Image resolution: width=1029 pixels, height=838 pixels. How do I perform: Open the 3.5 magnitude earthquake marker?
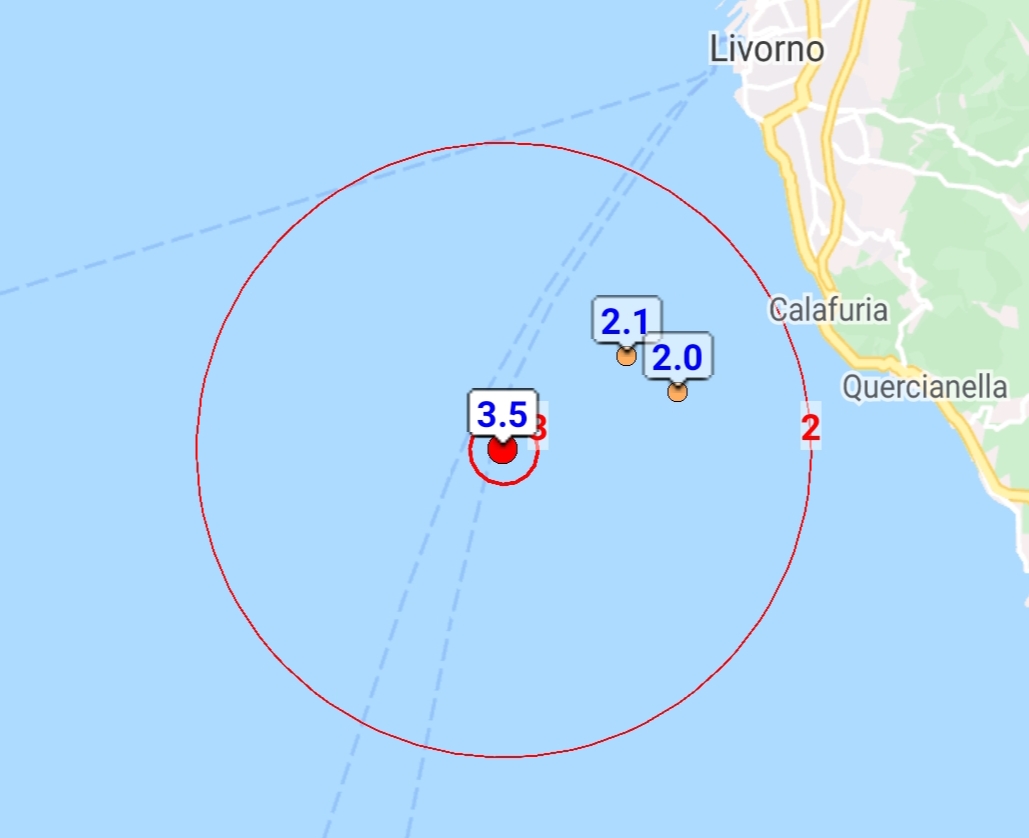(503, 449)
